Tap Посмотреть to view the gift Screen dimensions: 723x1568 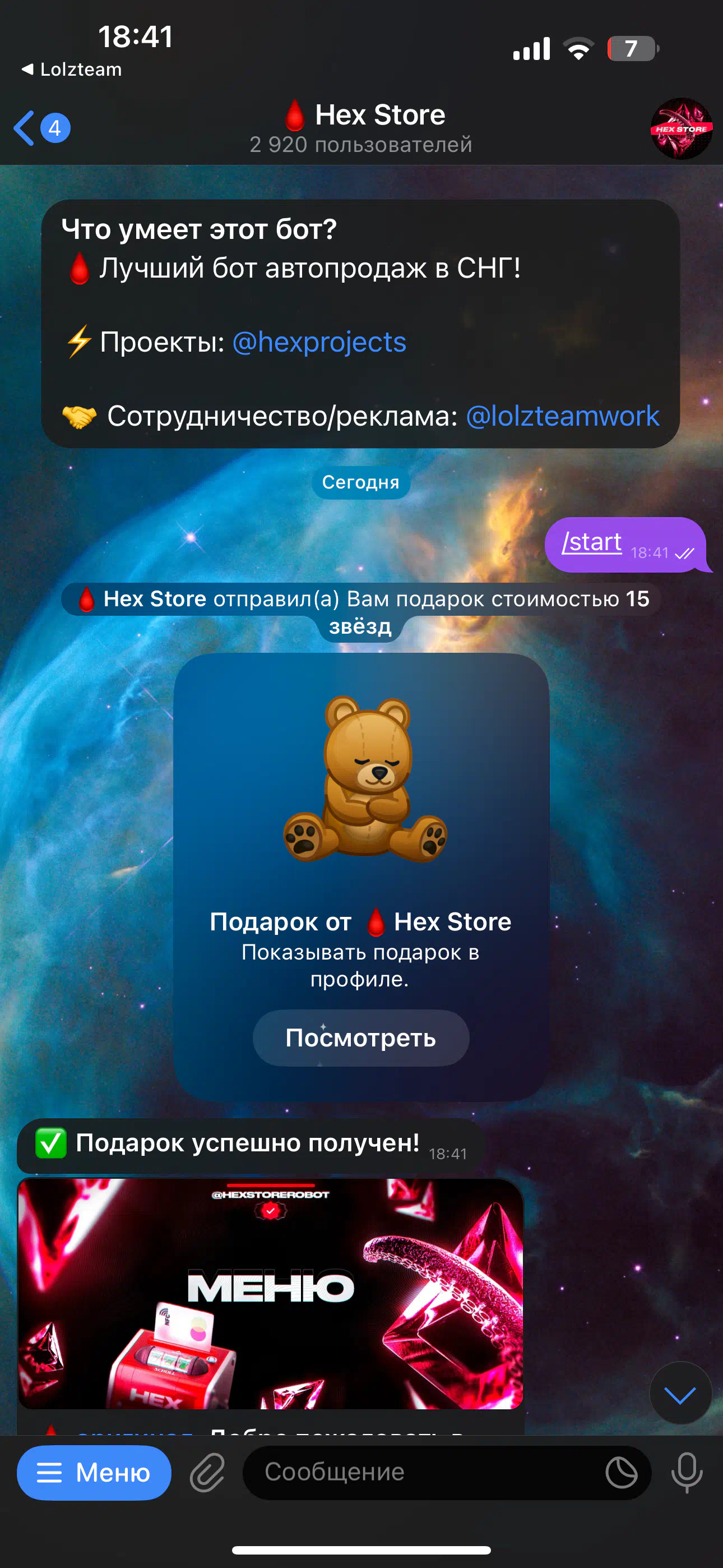pos(361,1038)
